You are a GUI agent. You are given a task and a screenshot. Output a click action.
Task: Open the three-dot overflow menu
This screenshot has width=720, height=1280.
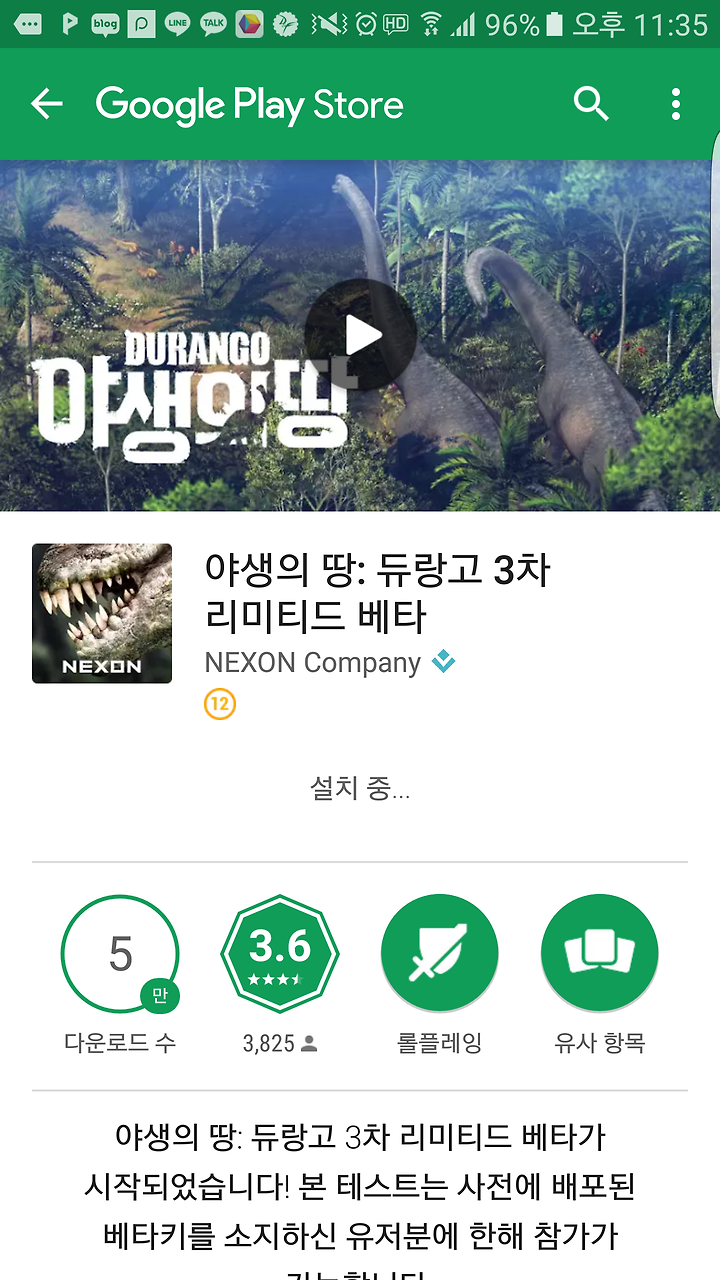676,104
